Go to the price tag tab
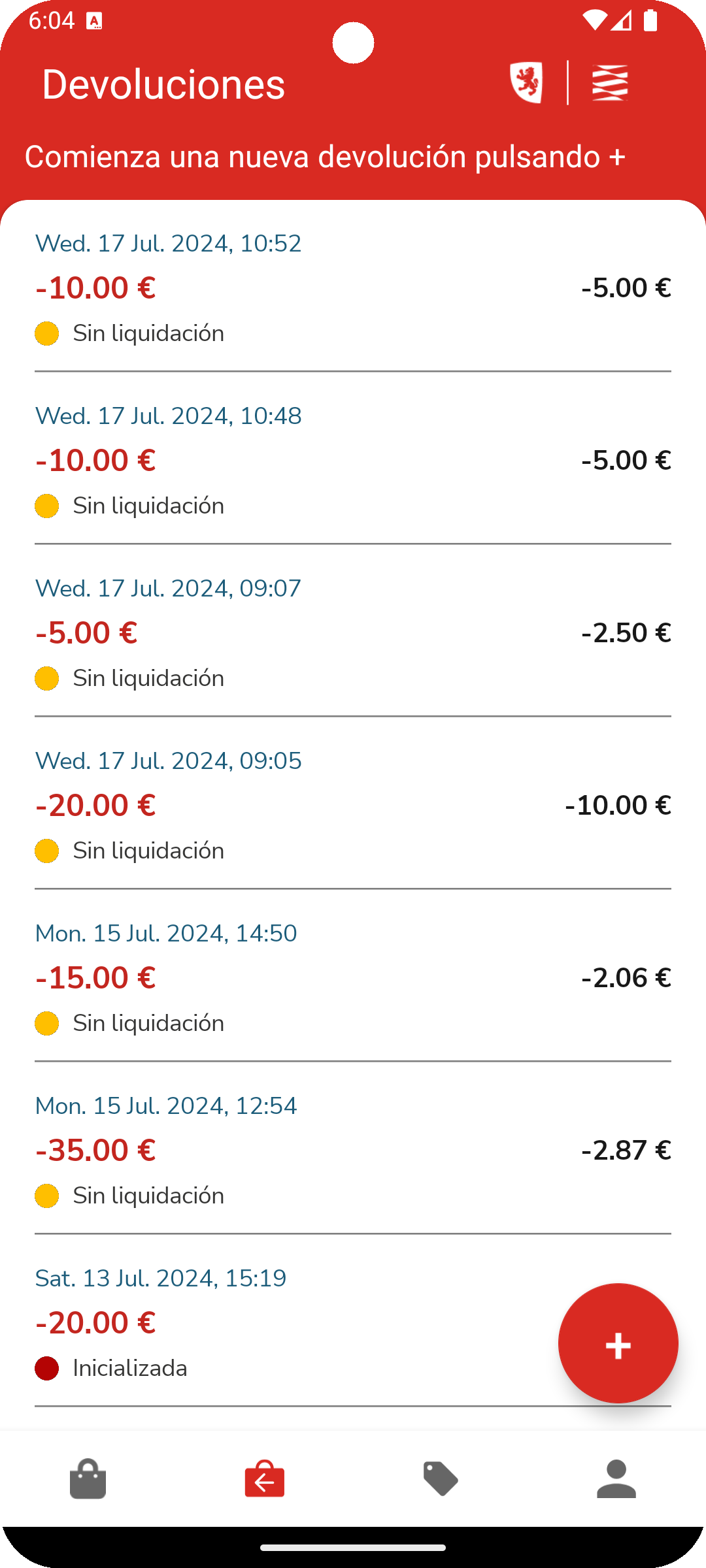 coord(441,1478)
